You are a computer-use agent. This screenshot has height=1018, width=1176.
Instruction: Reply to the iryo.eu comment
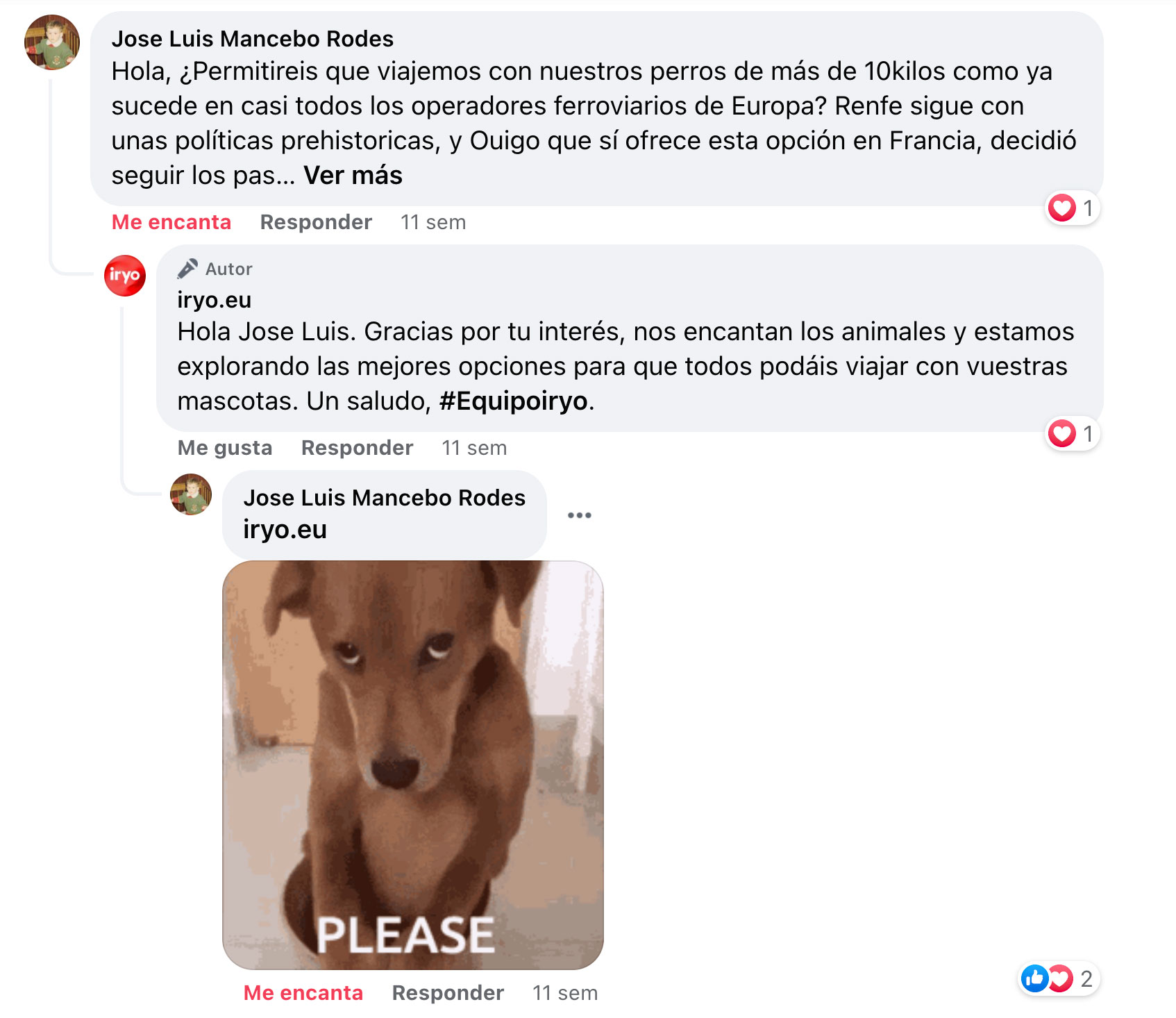(x=357, y=448)
